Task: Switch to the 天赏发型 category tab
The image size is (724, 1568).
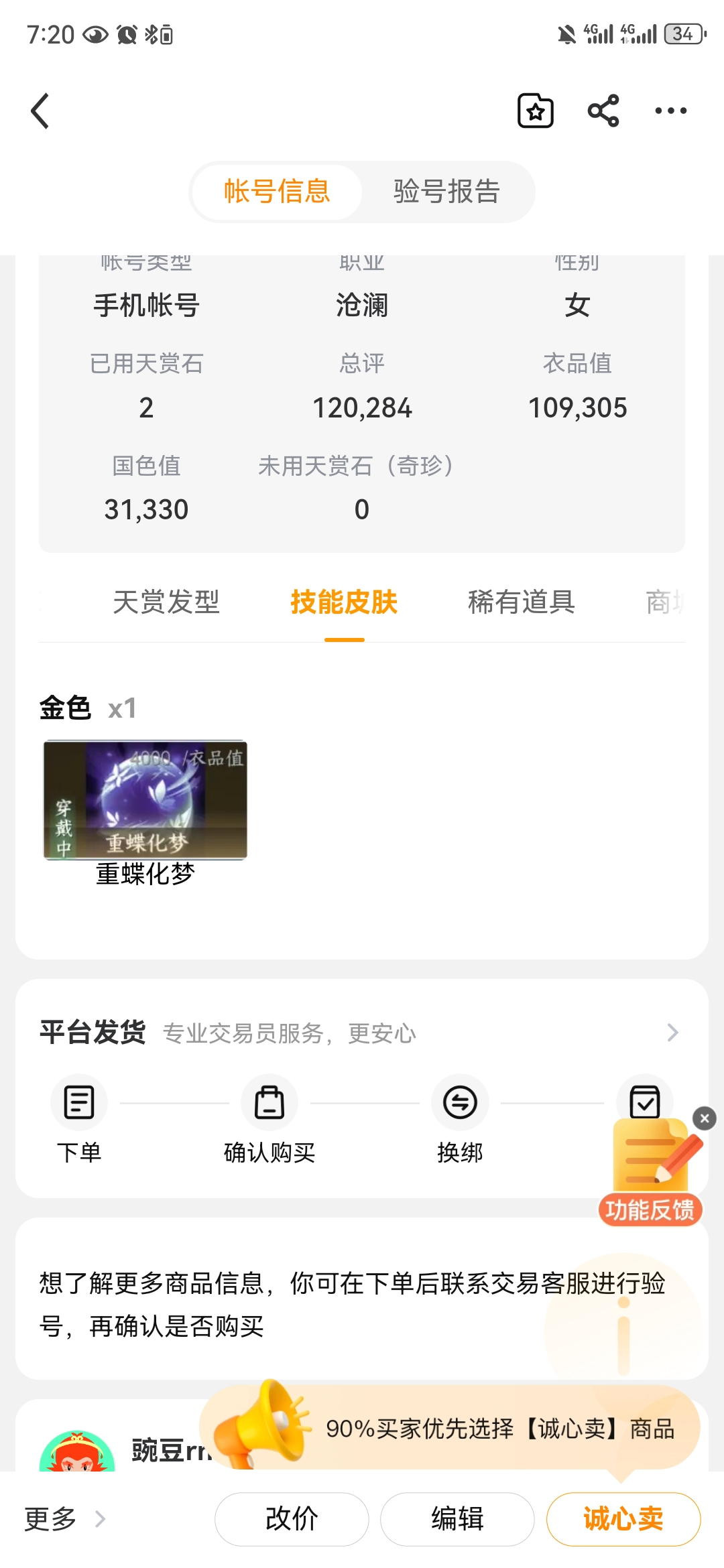Action: (x=166, y=602)
